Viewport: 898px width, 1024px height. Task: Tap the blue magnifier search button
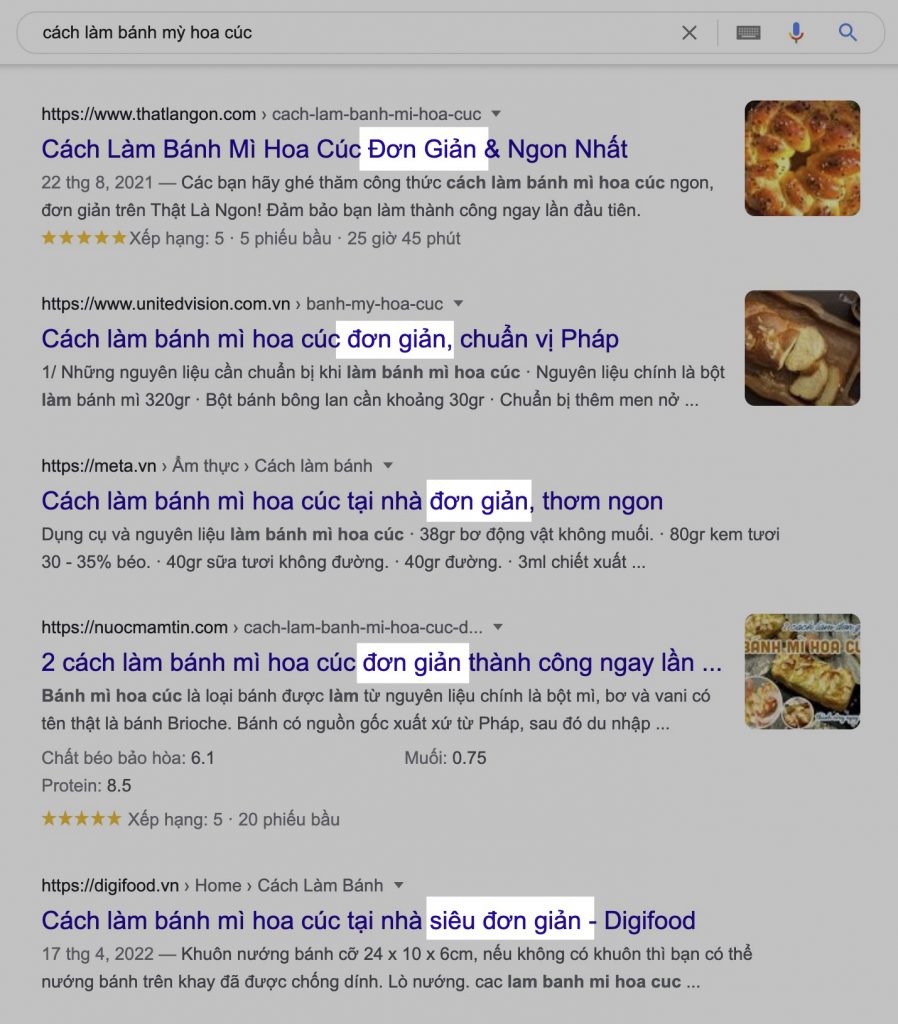[848, 33]
